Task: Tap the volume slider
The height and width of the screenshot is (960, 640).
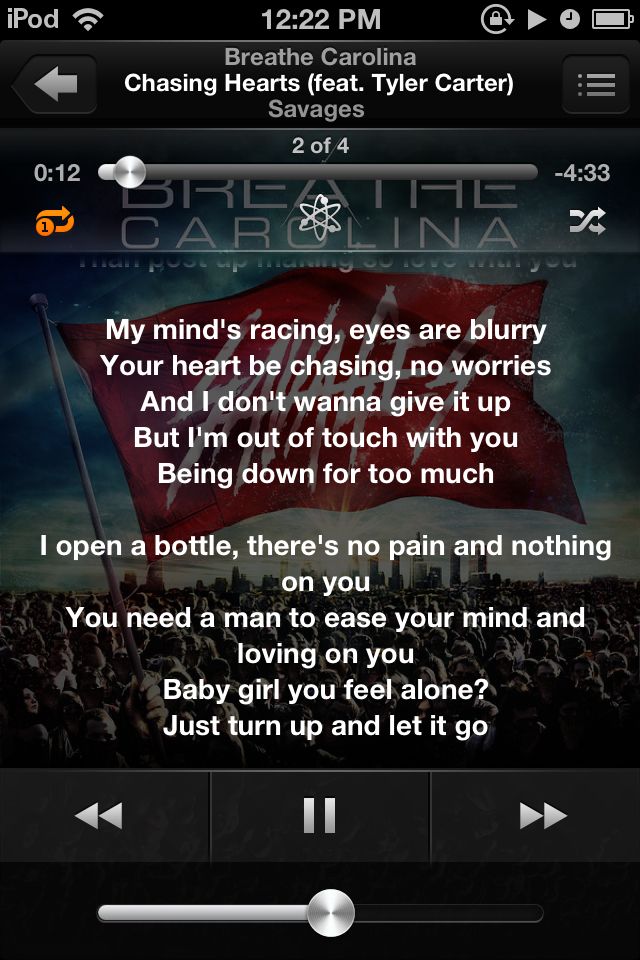Action: click(x=330, y=912)
